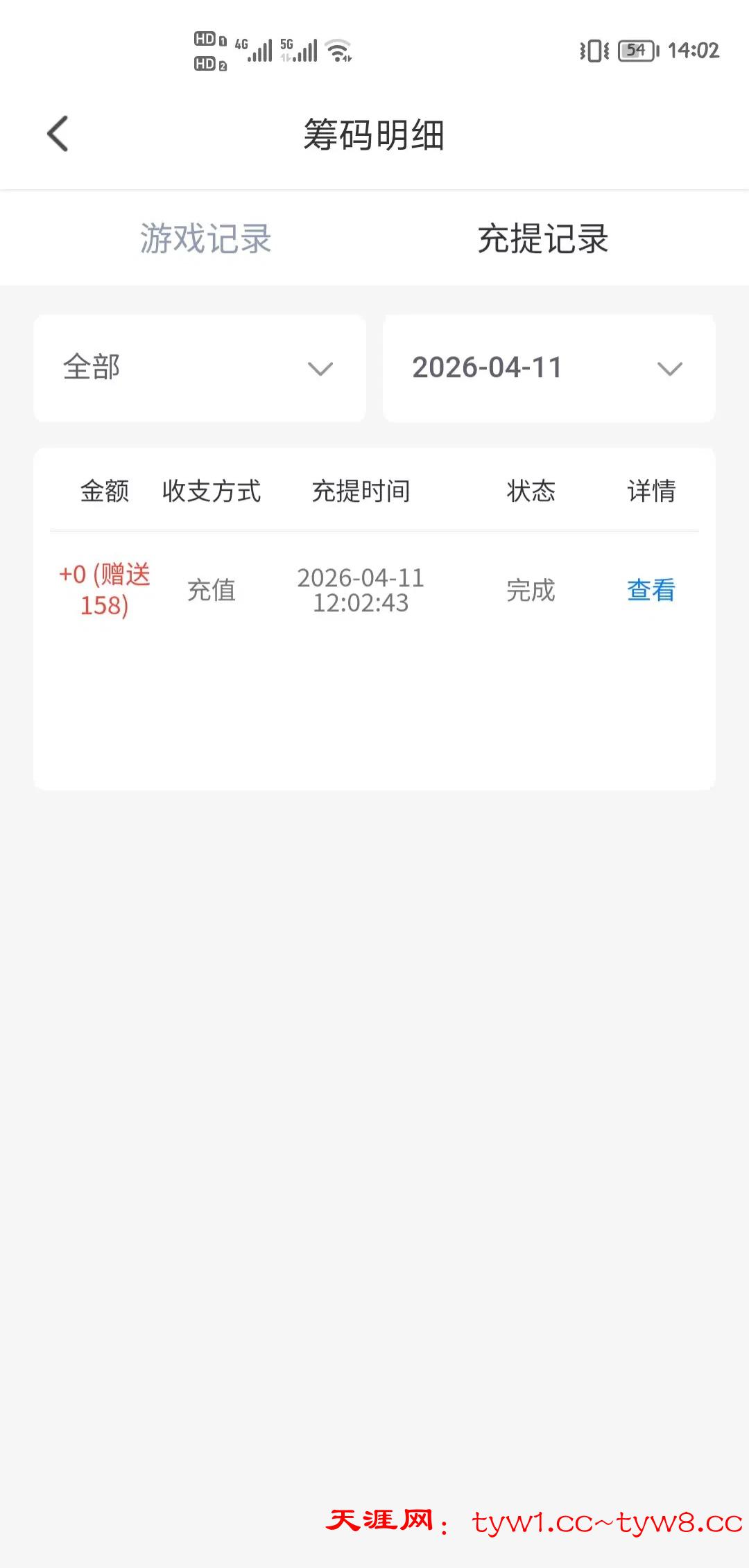
Task: Open the 2026-04-11 date picker
Action: (x=549, y=368)
